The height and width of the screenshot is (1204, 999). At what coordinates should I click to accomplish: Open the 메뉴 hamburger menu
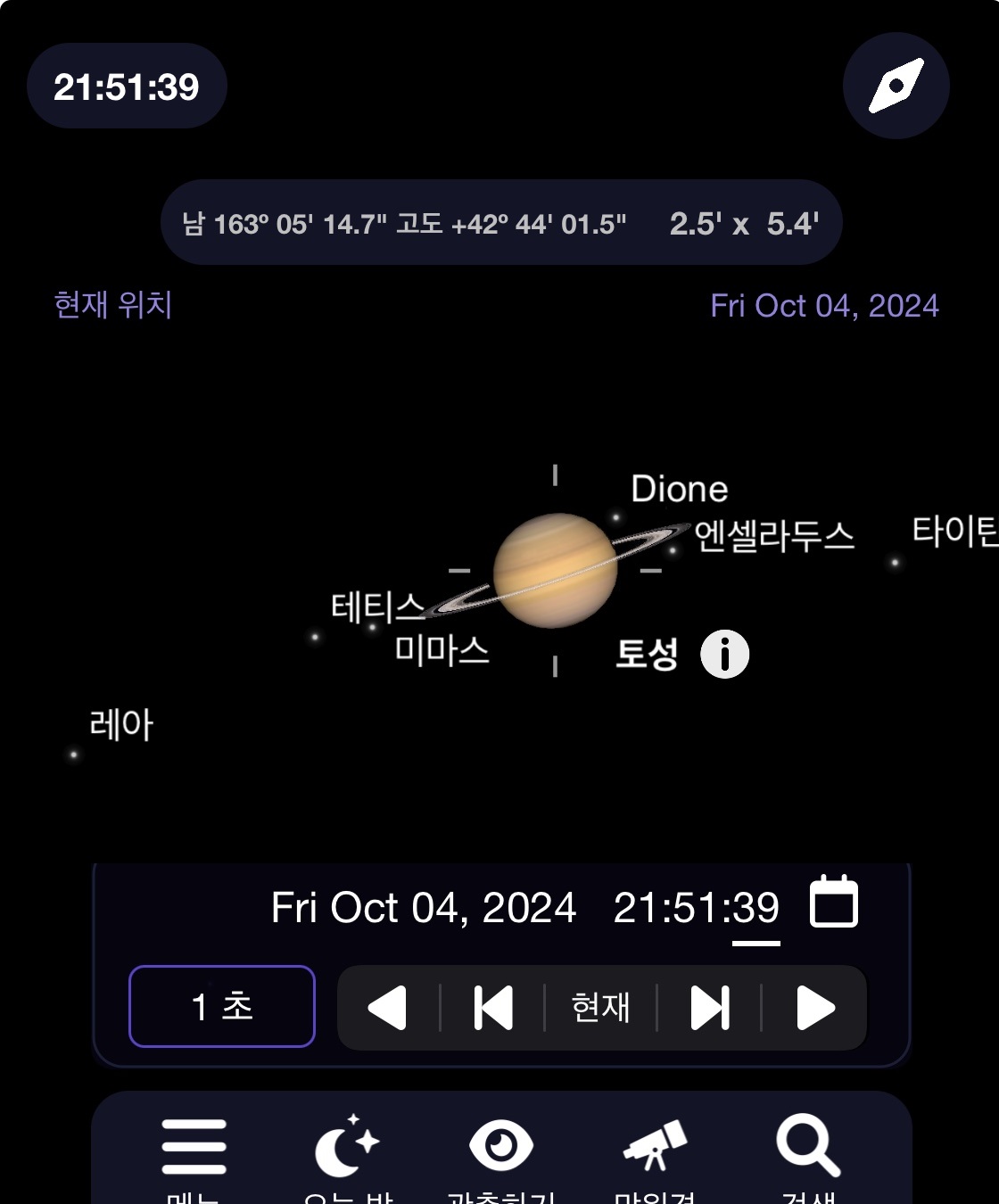(194, 1149)
